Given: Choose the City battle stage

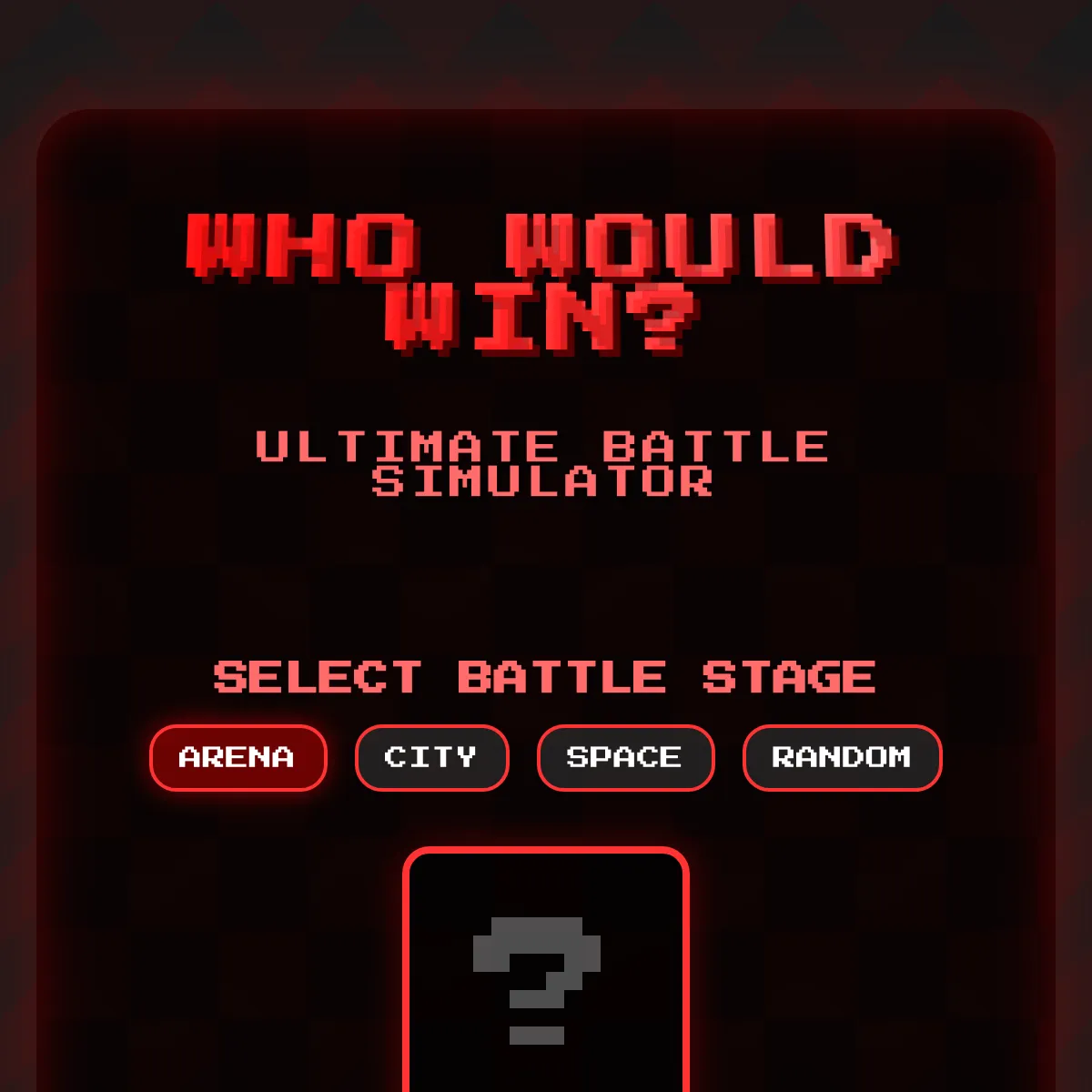Looking at the screenshot, I should click(x=431, y=757).
